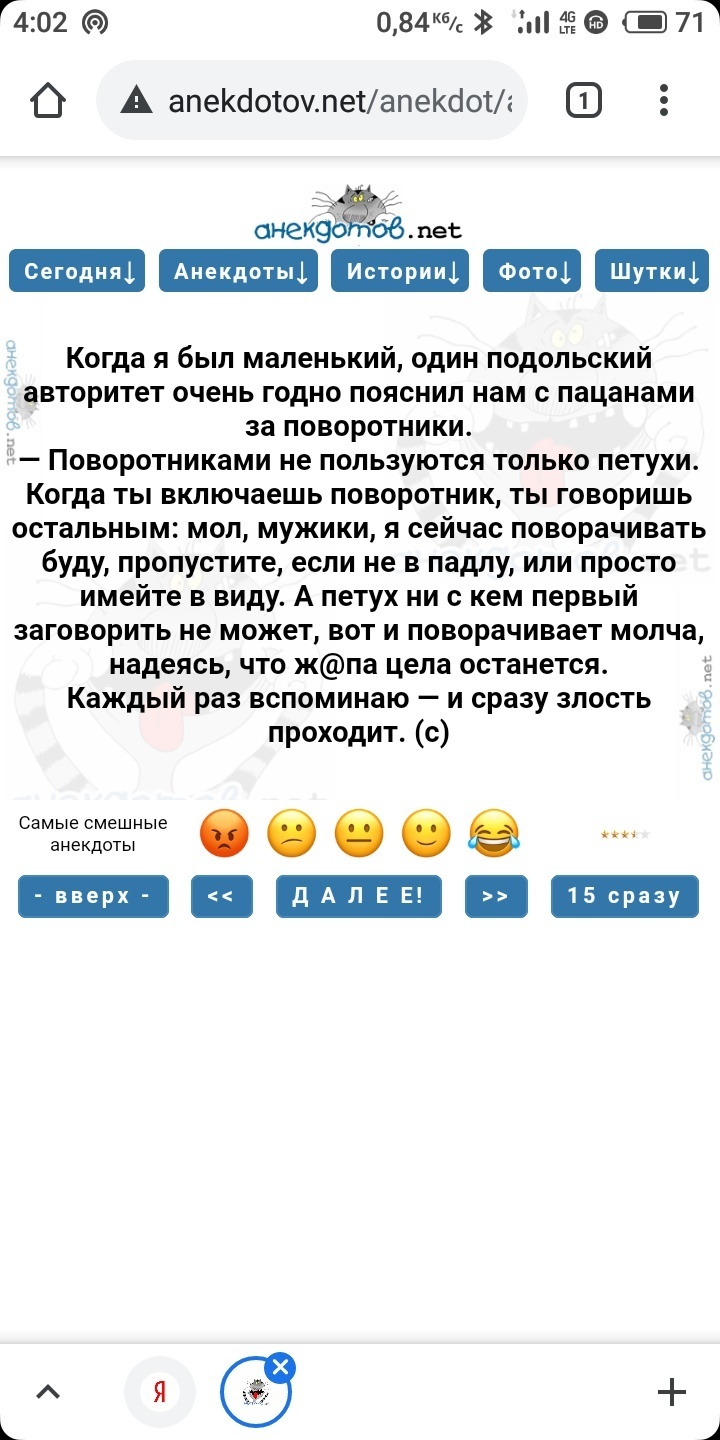
Task: Rate the joke with the neutral face
Action: click(x=359, y=834)
